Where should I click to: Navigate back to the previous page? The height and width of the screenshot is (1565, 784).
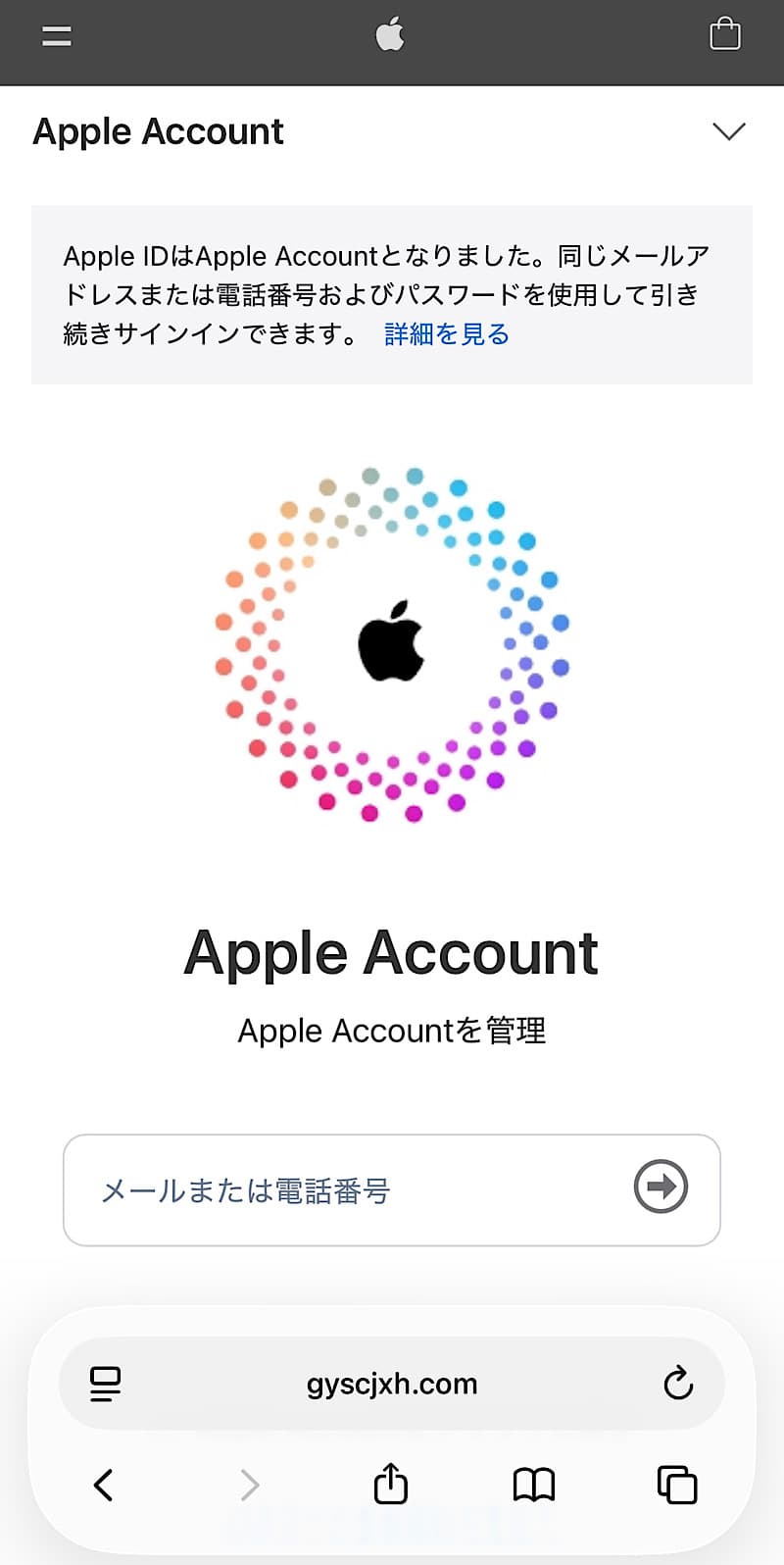(105, 1484)
